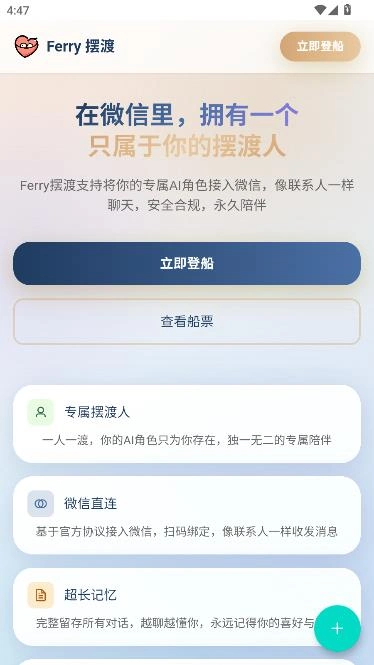
Task: Tap the 立即登船 button in the header
Action: tap(320, 46)
